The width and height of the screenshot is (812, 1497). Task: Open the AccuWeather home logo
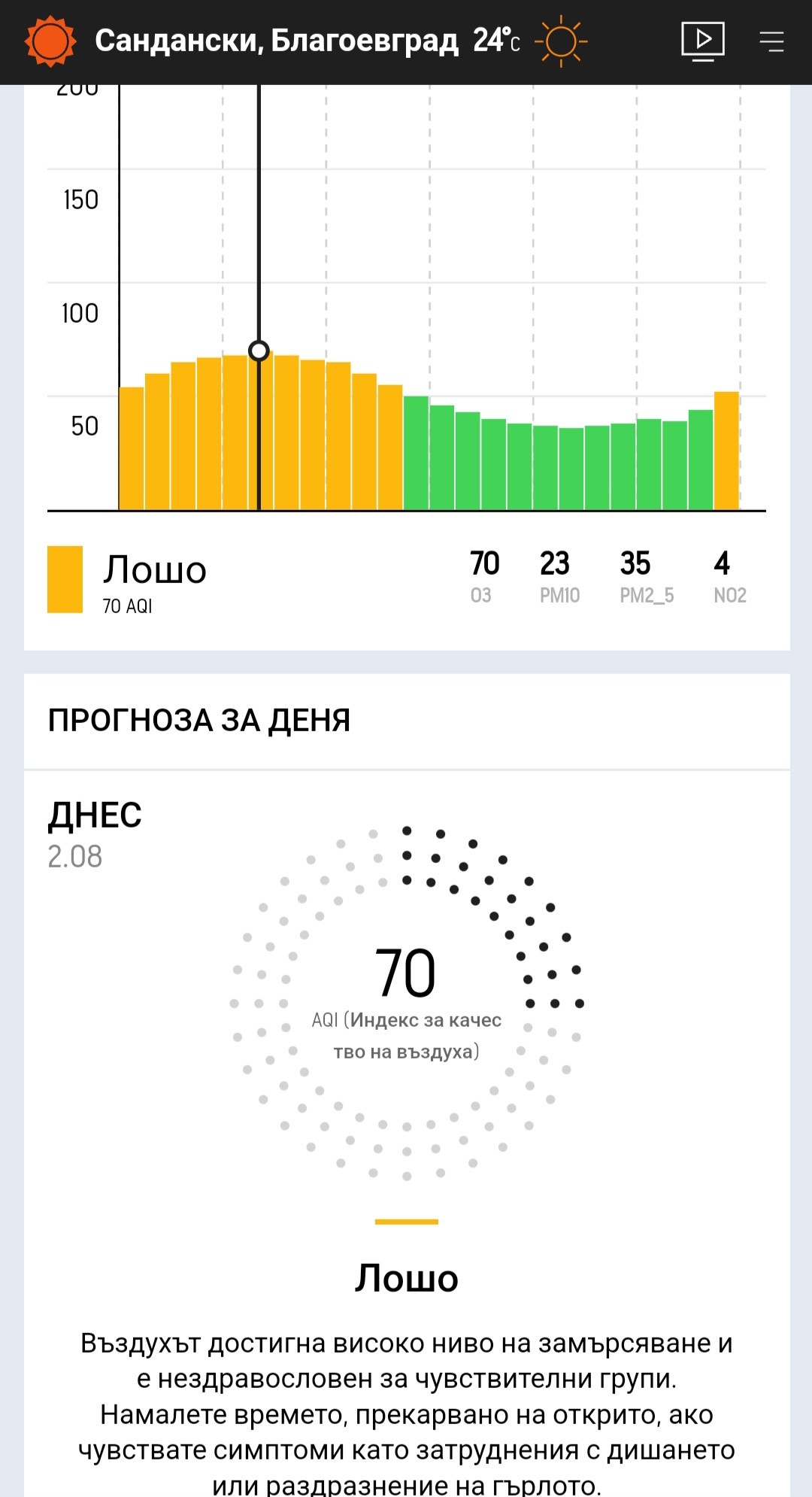tap(50, 41)
